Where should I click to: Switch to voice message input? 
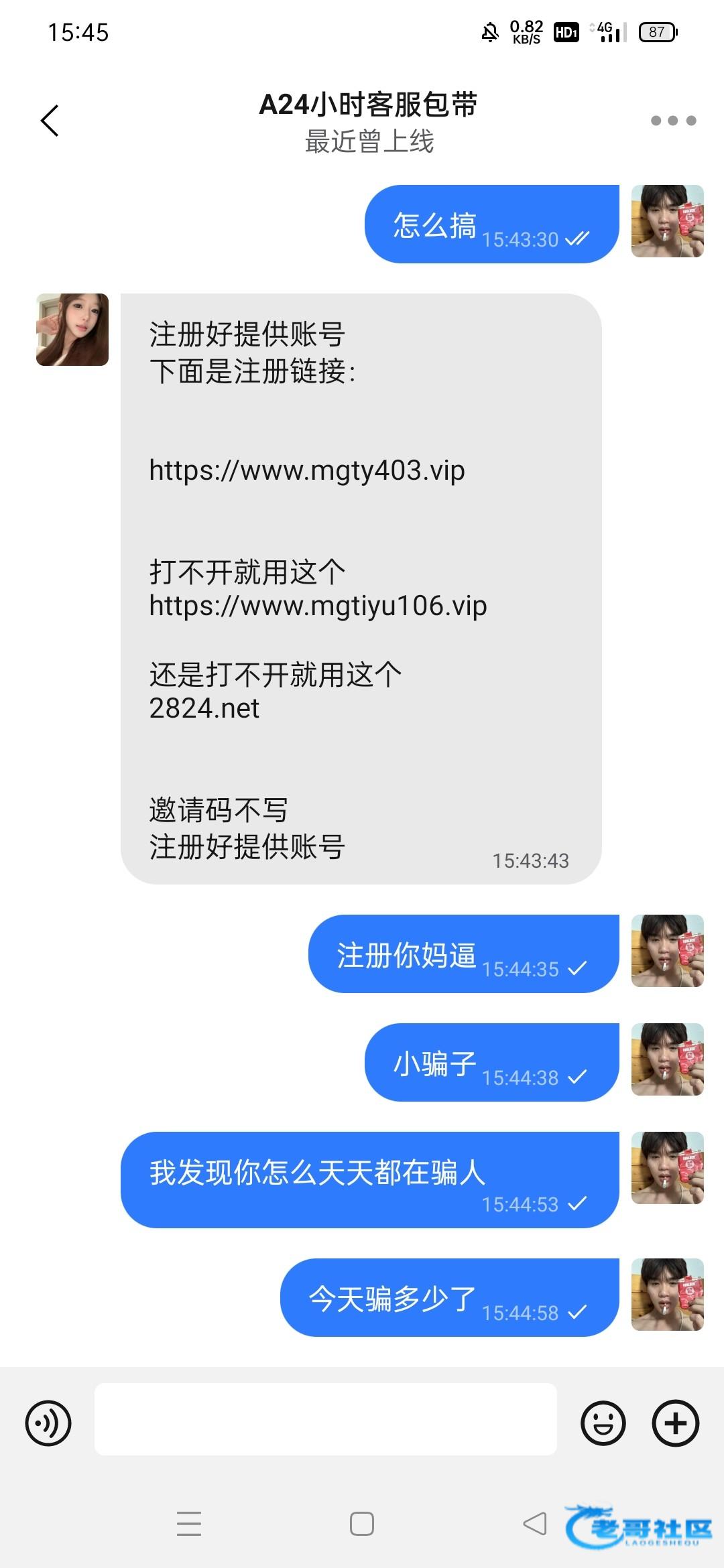tap(48, 1423)
